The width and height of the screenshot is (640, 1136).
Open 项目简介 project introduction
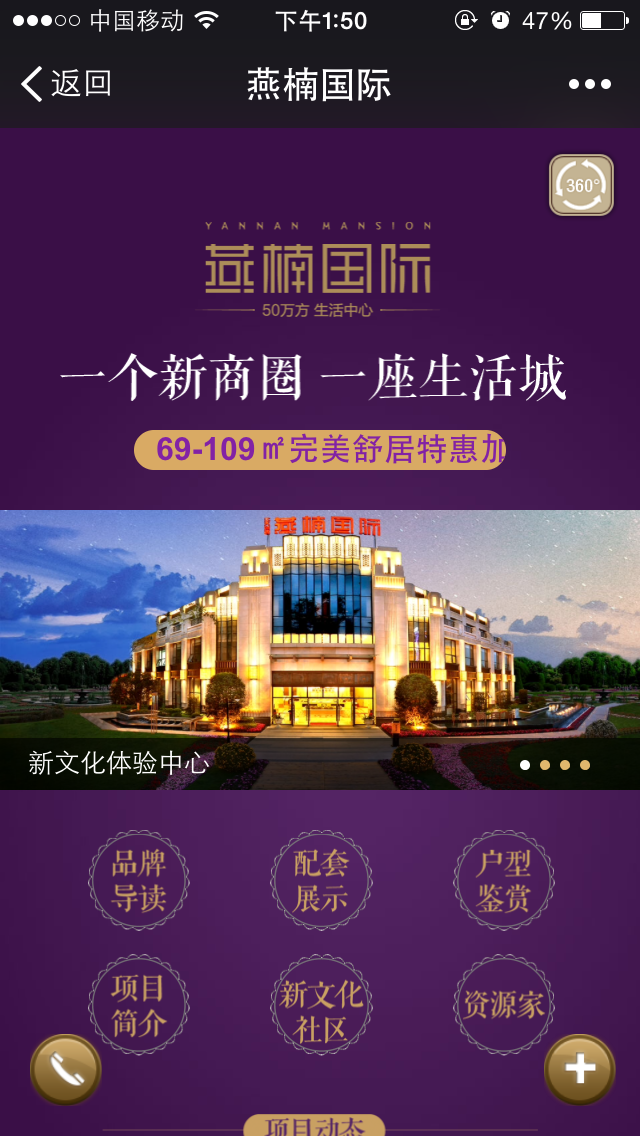(139, 1005)
